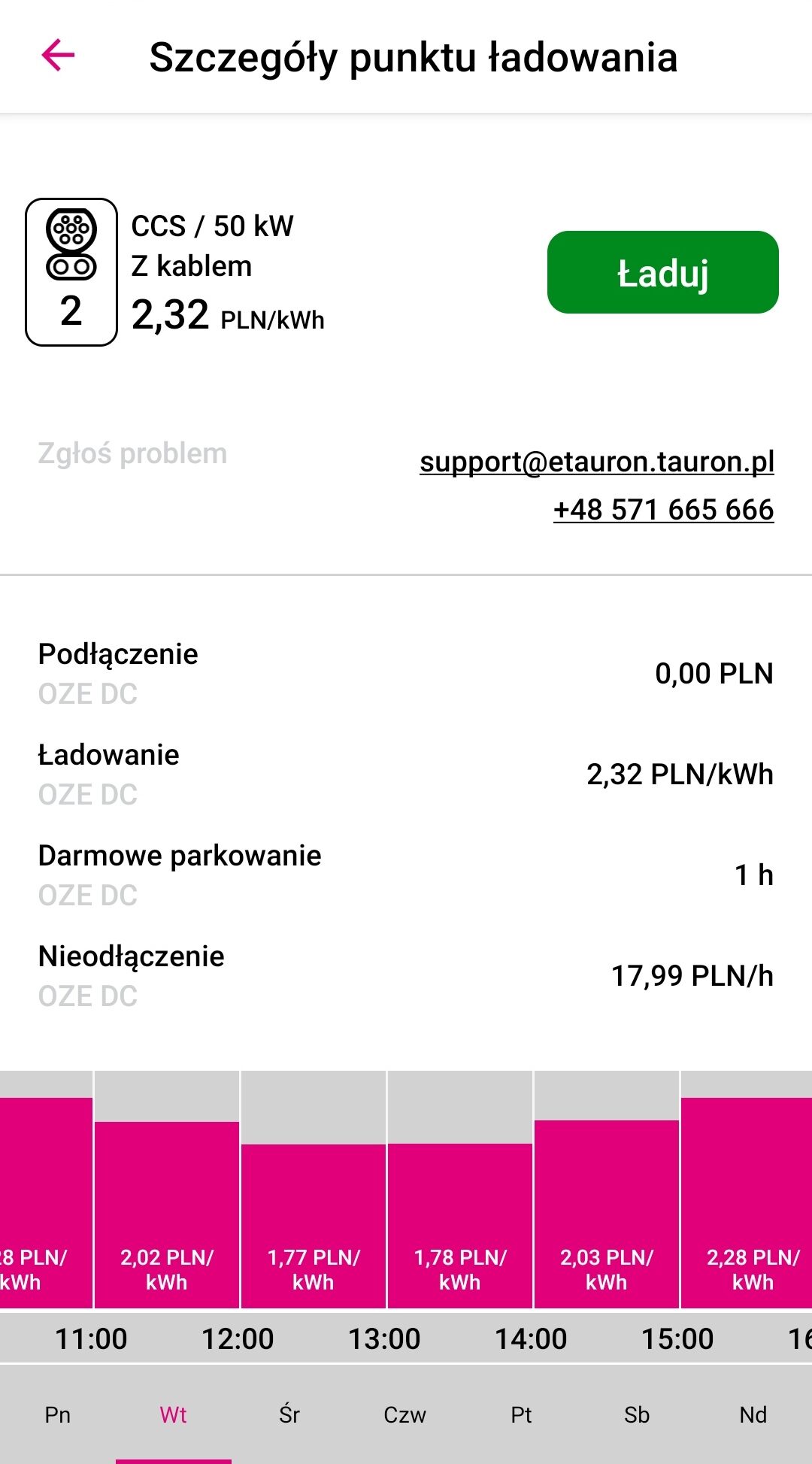
Task: Switch to the Nd day tab
Action: click(753, 1414)
